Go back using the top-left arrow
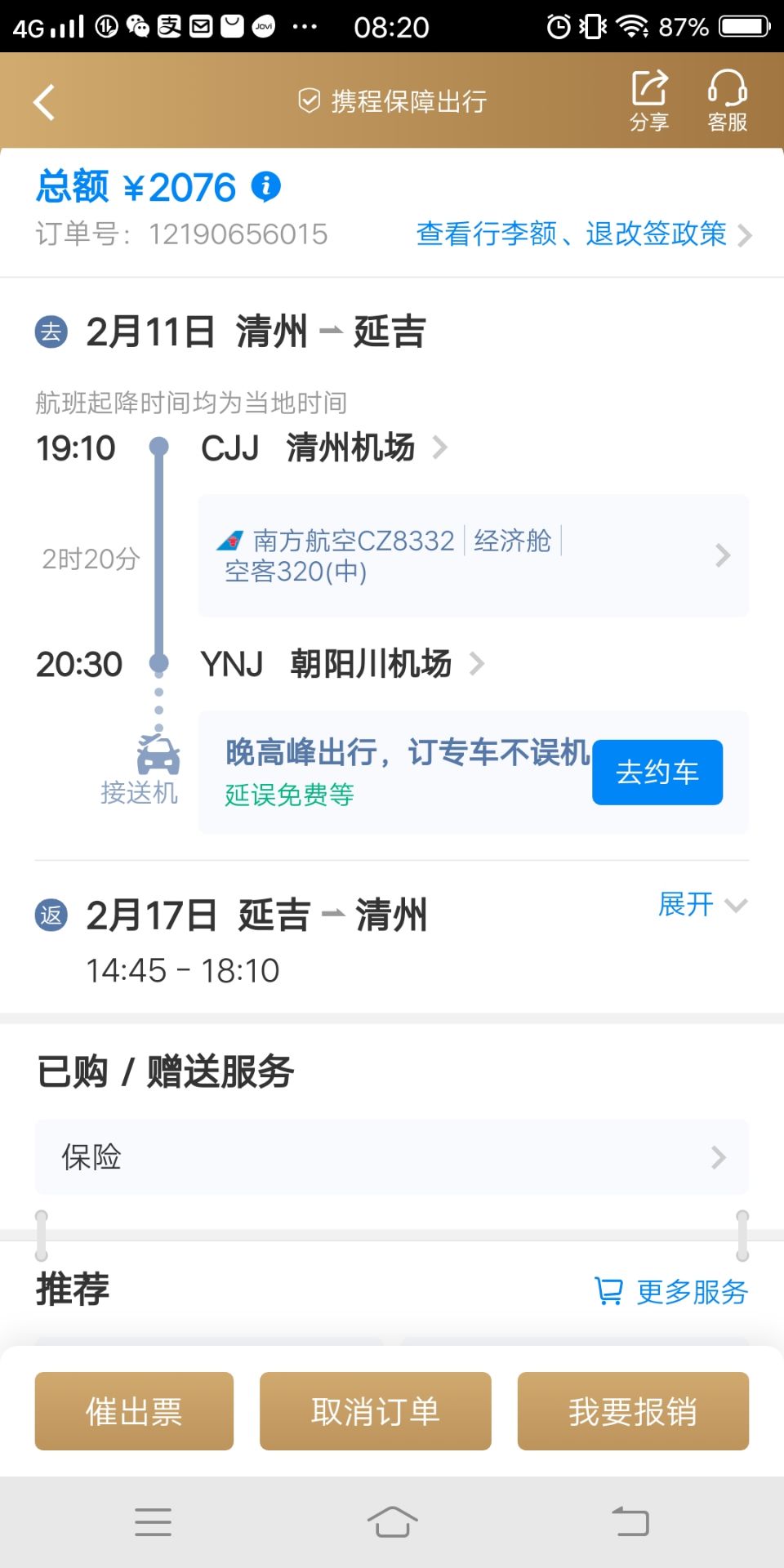 click(x=44, y=102)
